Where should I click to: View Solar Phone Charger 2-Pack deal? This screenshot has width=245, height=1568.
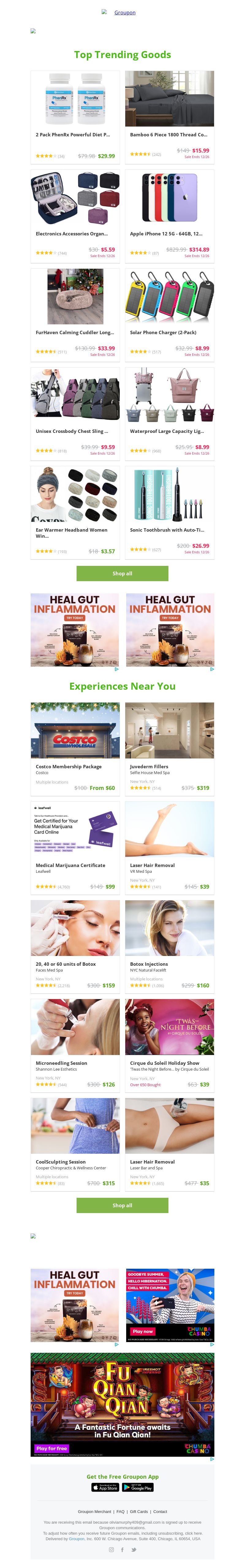click(x=169, y=313)
